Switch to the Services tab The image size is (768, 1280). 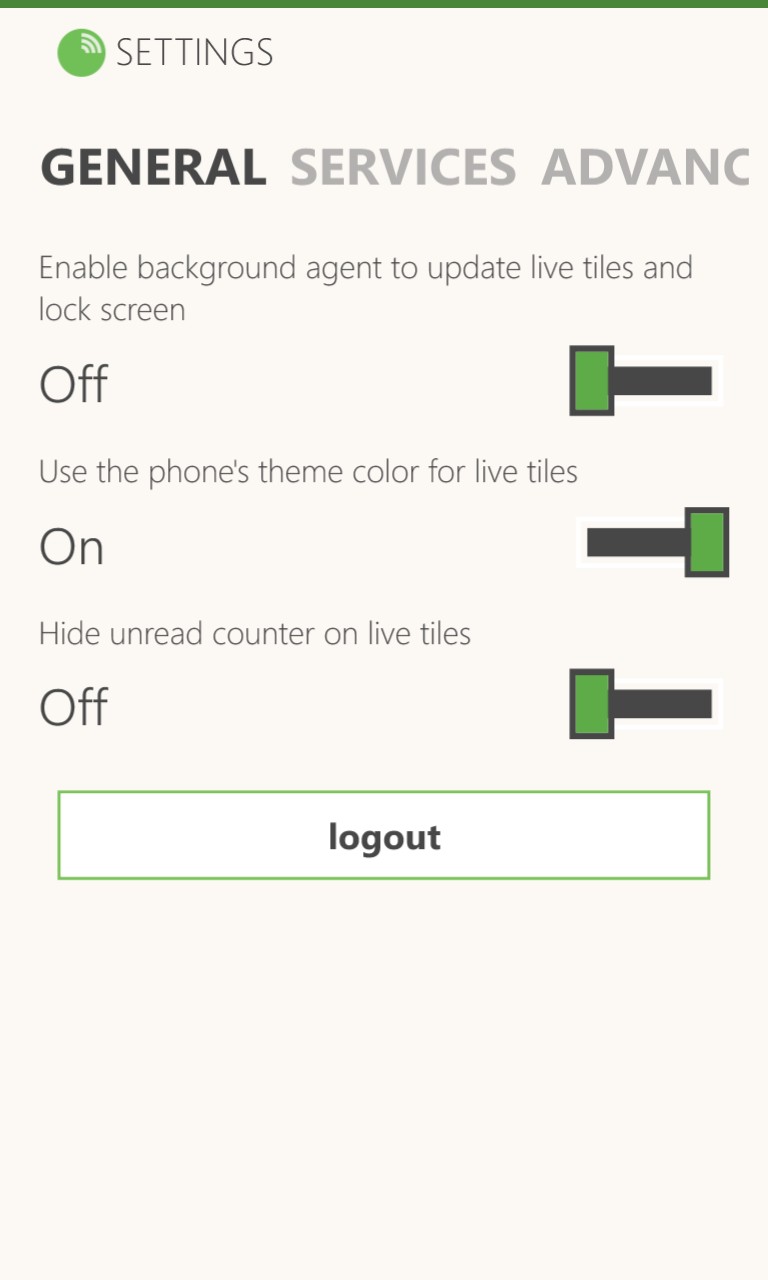point(403,167)
